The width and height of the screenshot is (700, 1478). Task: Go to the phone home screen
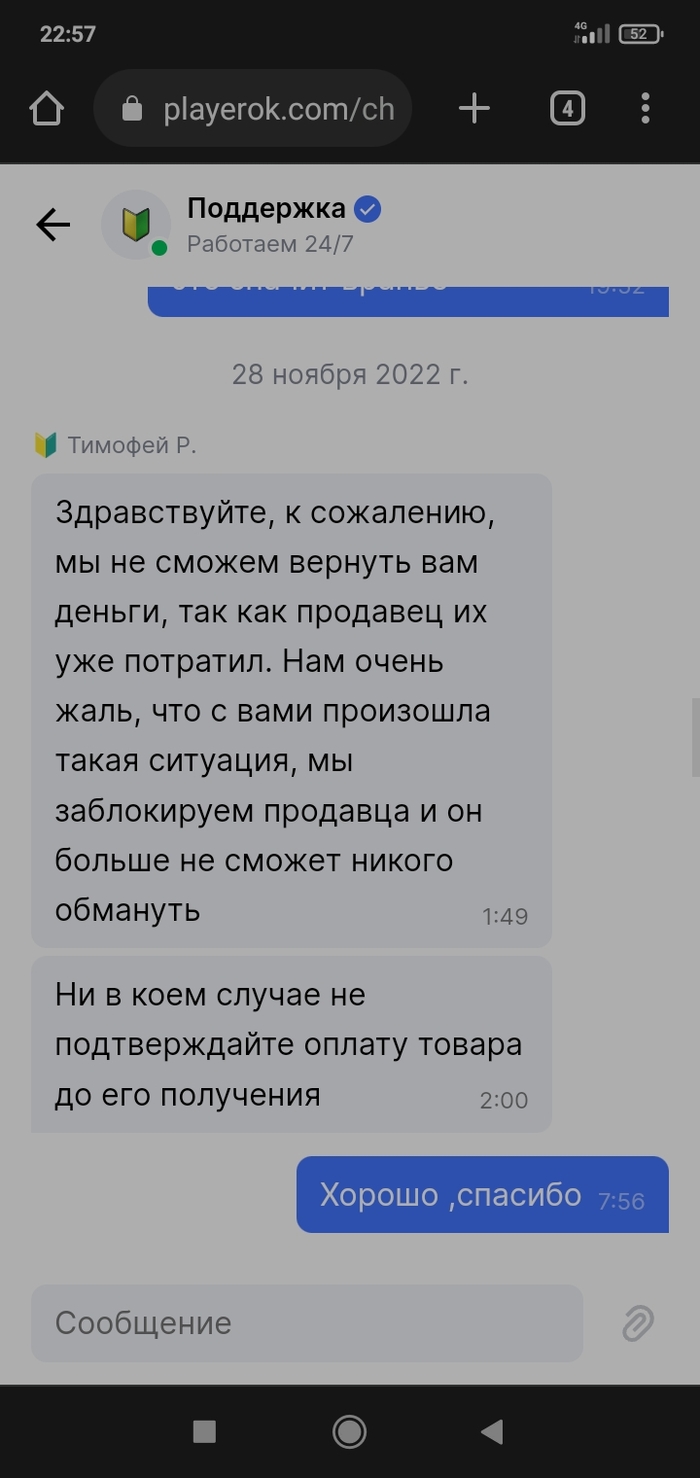(349, 1432)
